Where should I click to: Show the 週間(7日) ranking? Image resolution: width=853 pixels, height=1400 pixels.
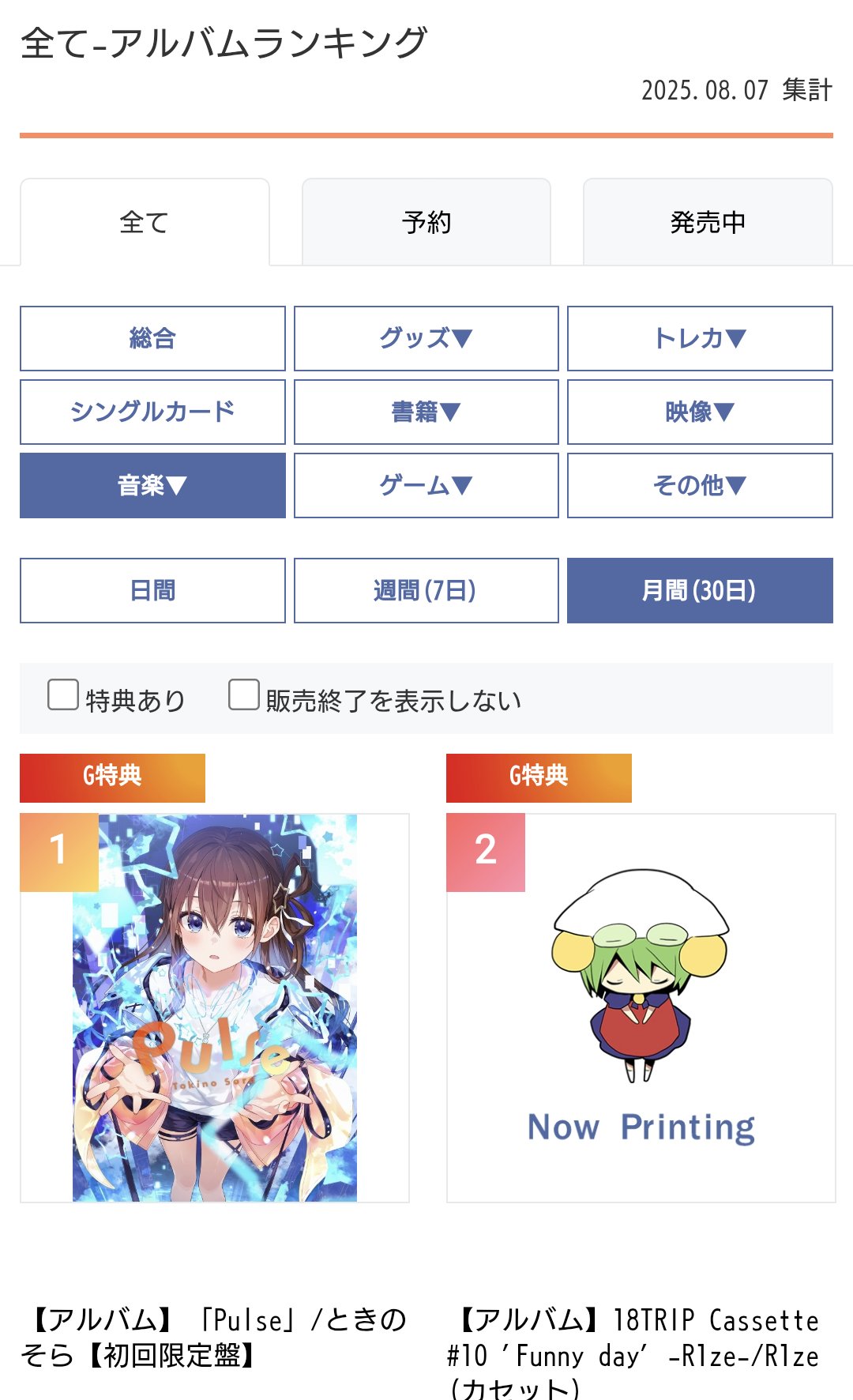point(426,590)
